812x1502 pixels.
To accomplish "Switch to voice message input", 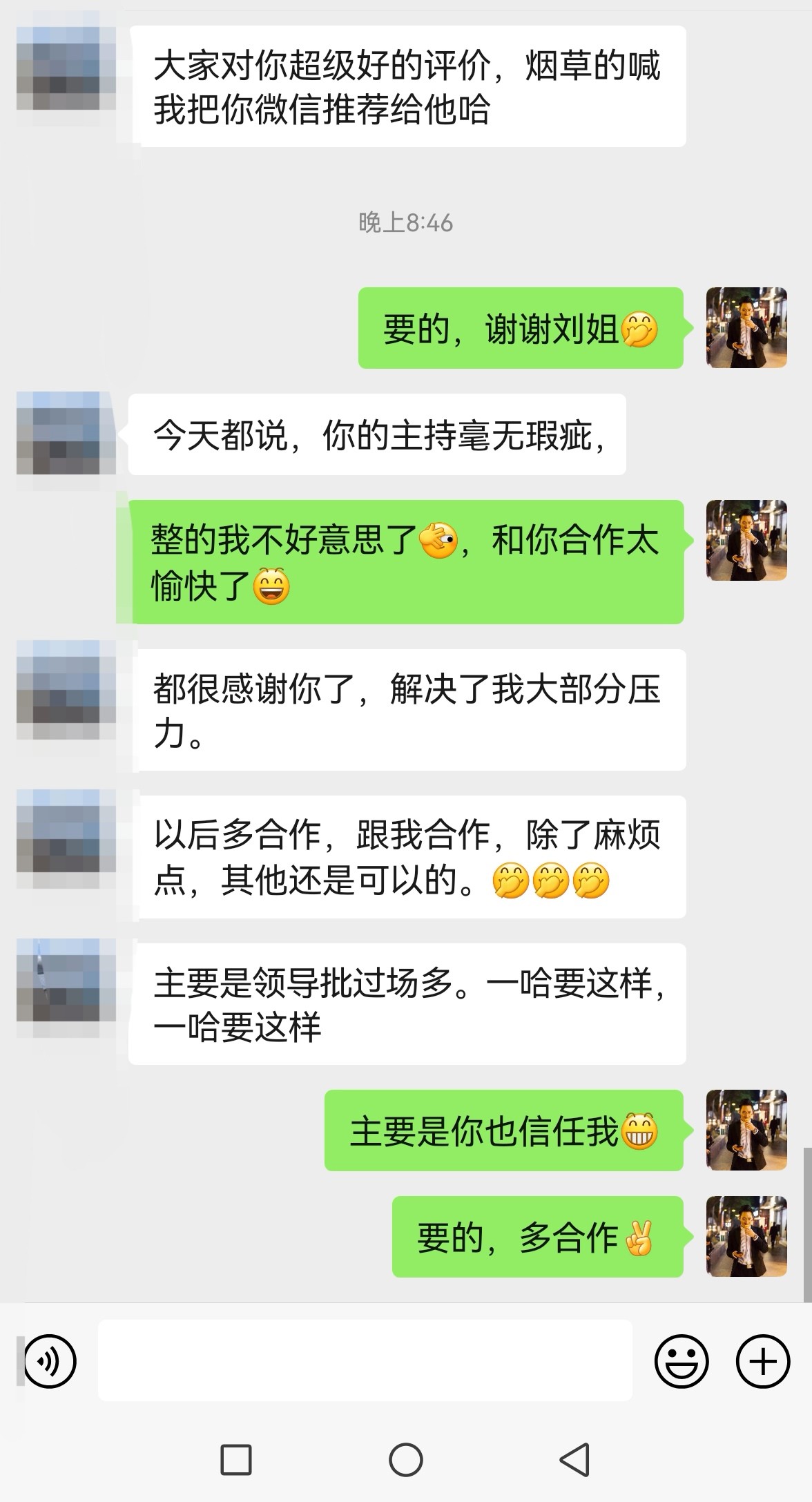I will (50, 1361).
